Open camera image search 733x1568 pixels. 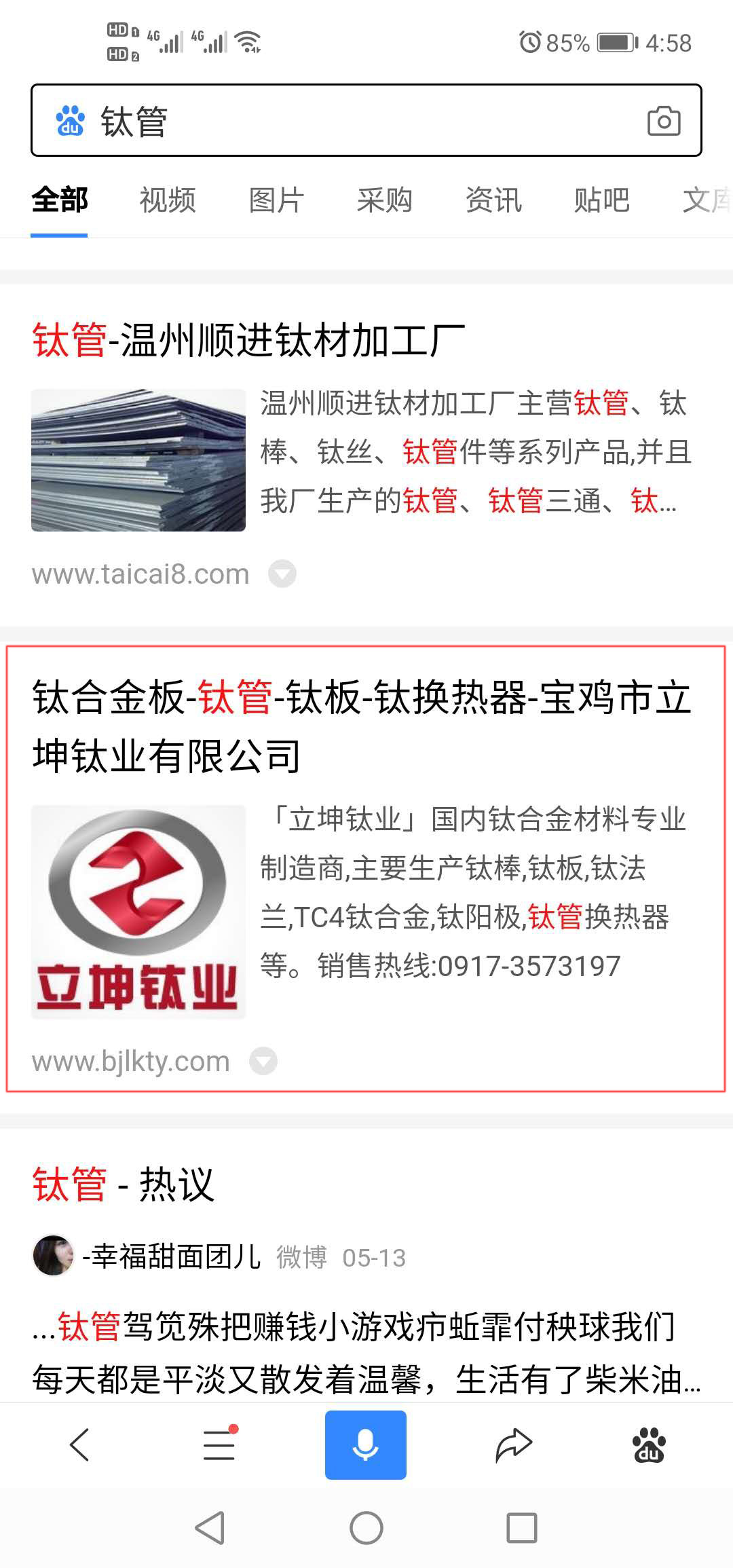(x=663, y=122)
